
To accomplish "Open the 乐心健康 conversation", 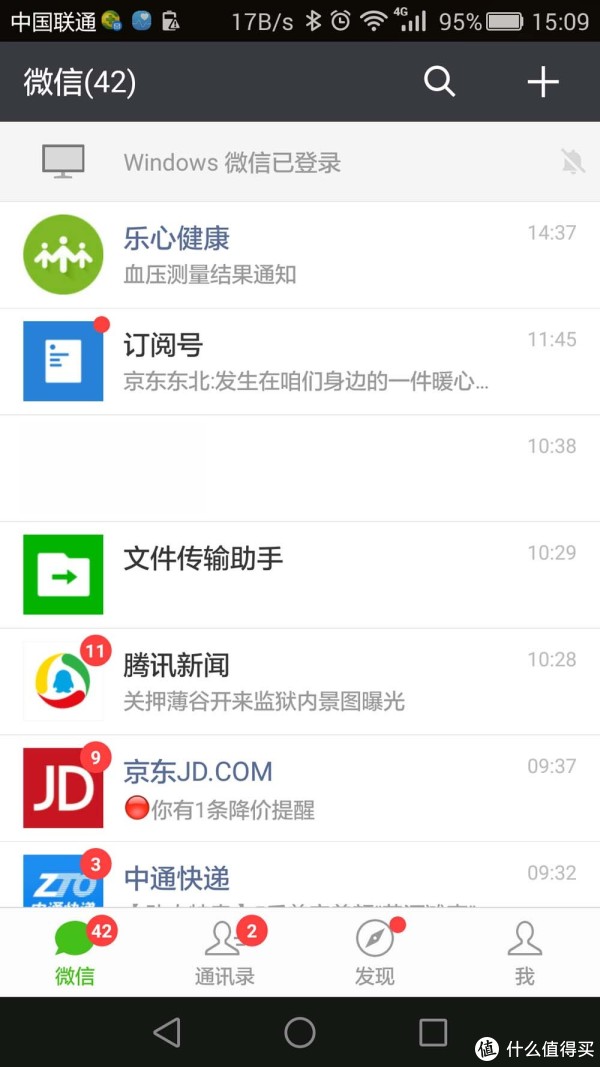I will [300, 255].
